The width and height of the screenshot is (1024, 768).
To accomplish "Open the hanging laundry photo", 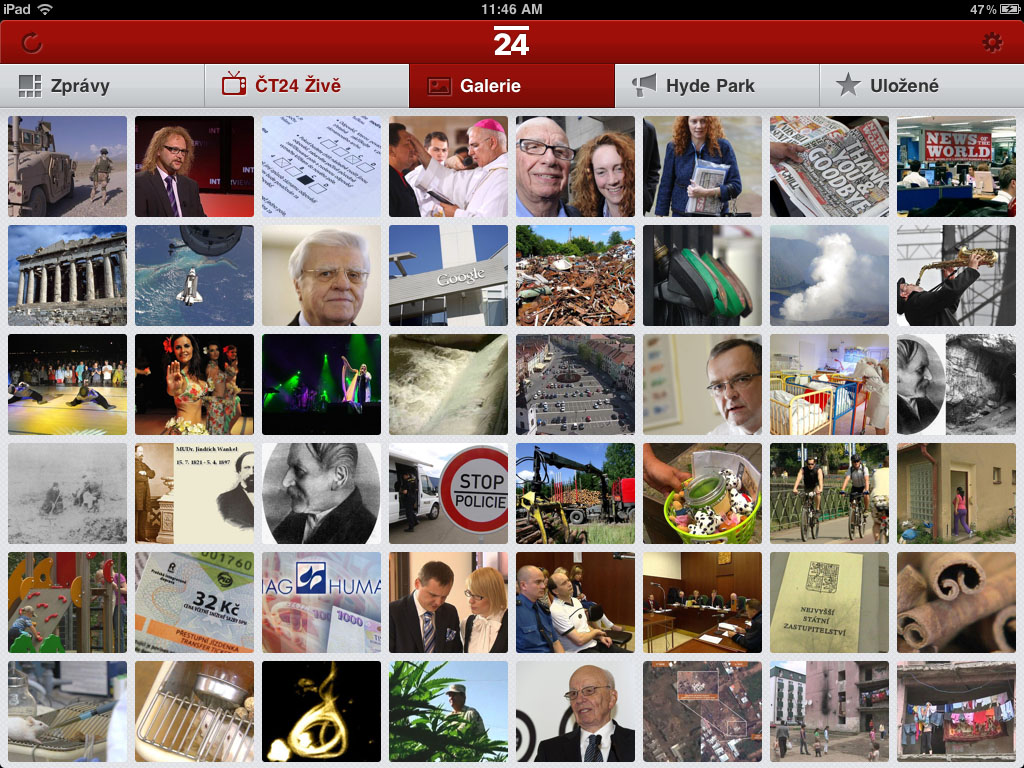I will (x=956, y=711).
